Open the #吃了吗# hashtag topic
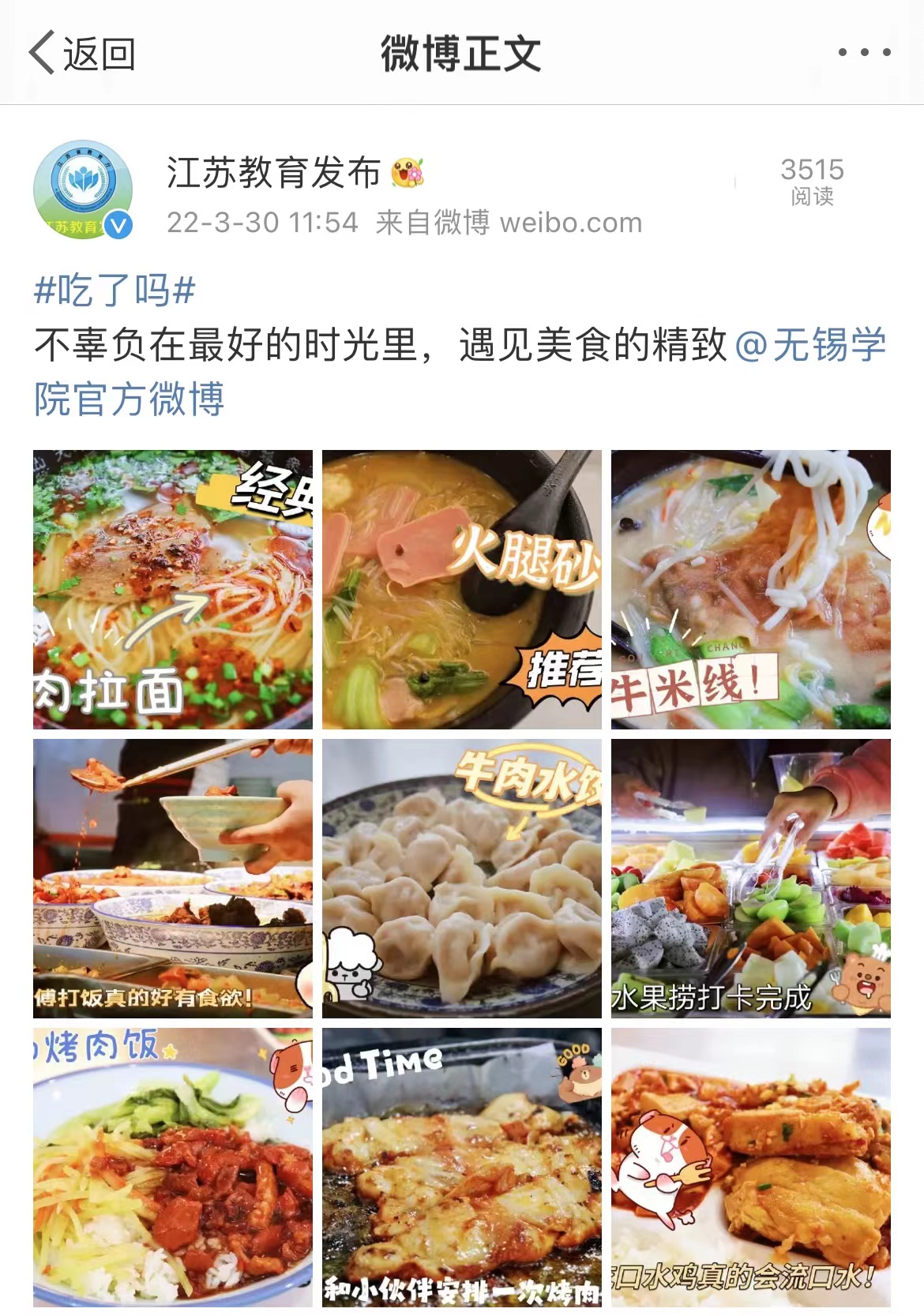 coord(115,291)
